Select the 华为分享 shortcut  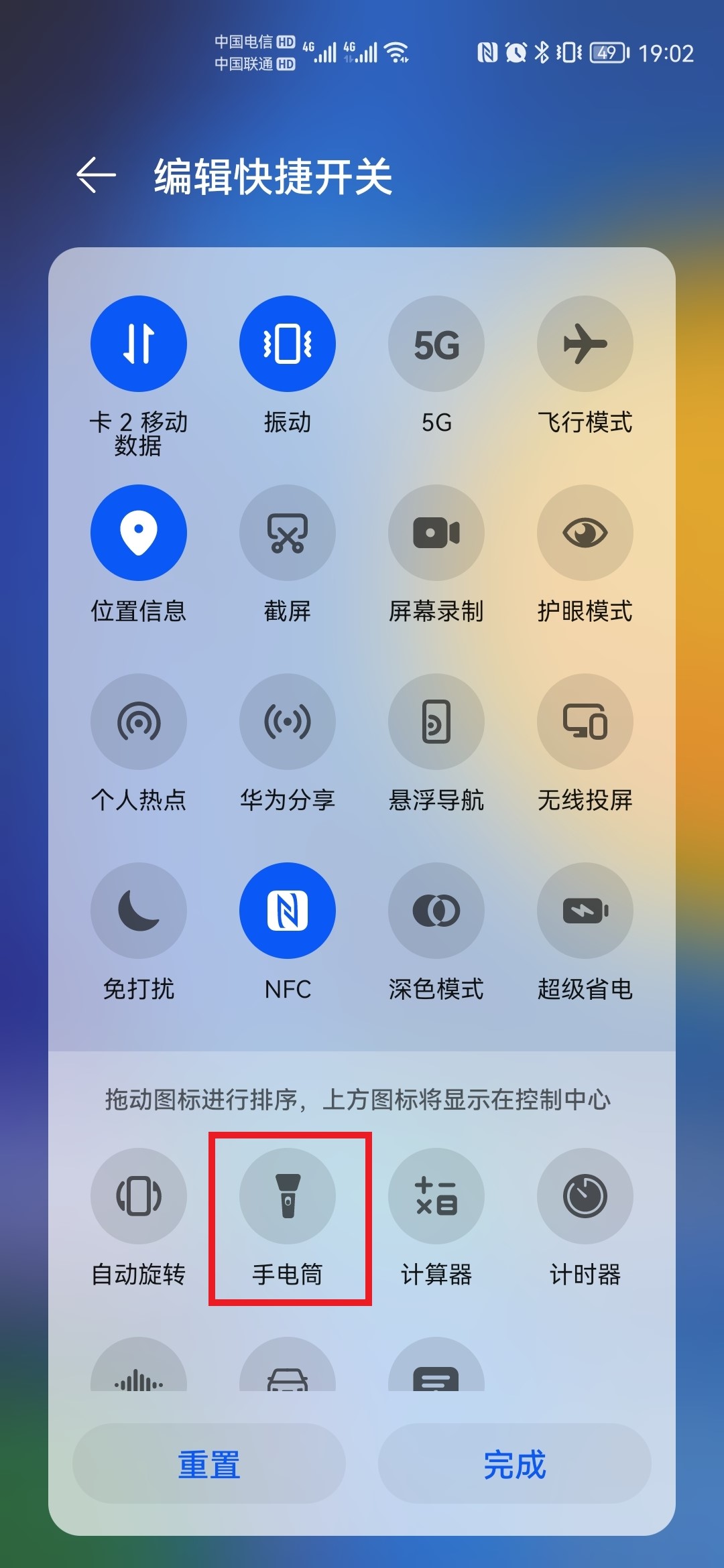tap(288, 722)
